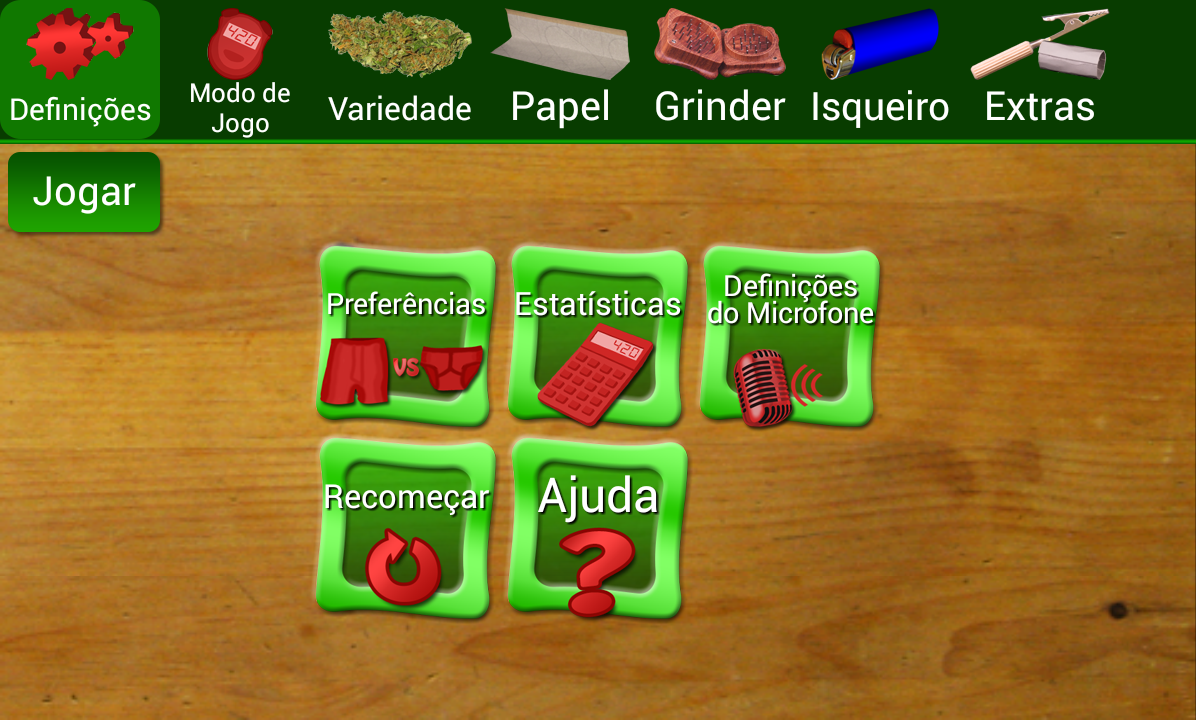Open the Extras tab
Viewport: 1196px width, 720px height.
pyautogui.click(x=1040, y=70)
